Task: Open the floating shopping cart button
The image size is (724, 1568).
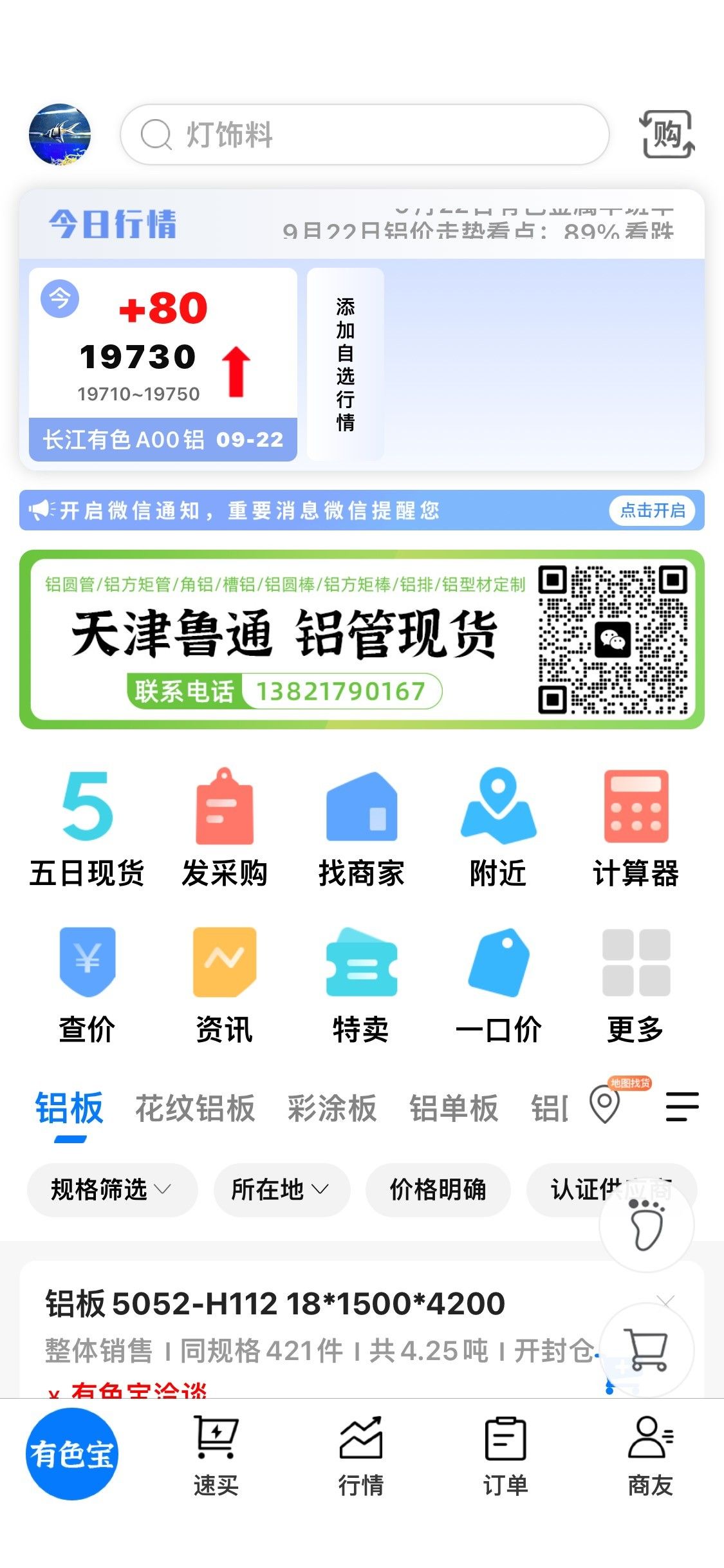Action: coord(647,1350)
